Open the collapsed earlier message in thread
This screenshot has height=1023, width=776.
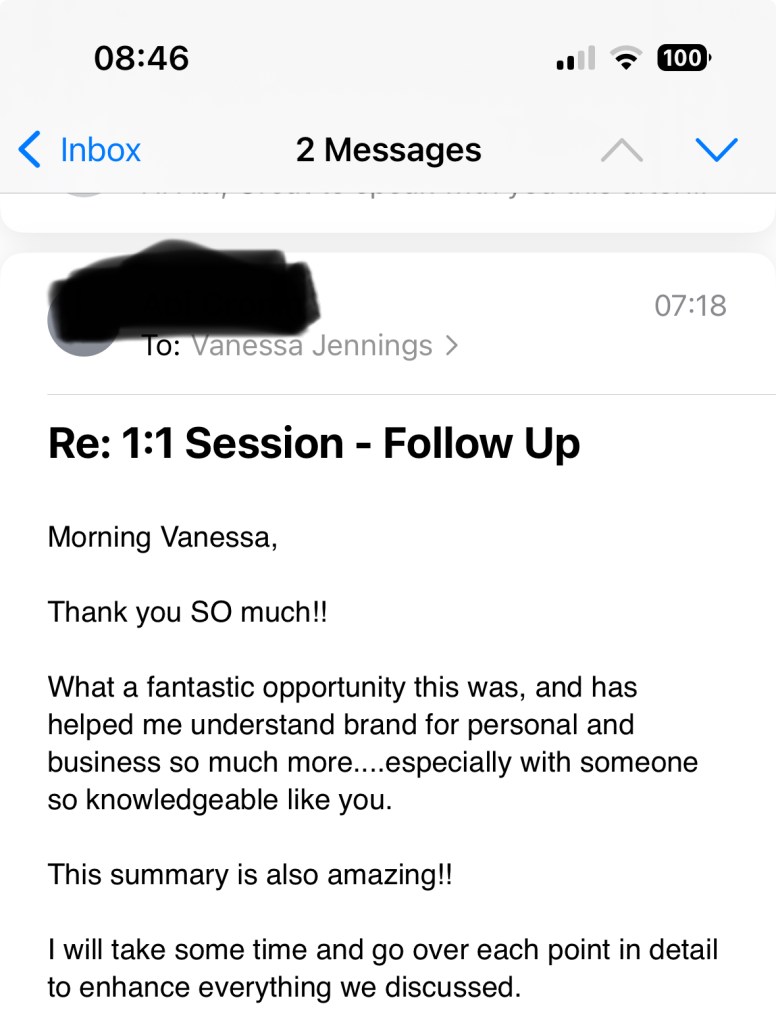[x=388, y=210]
